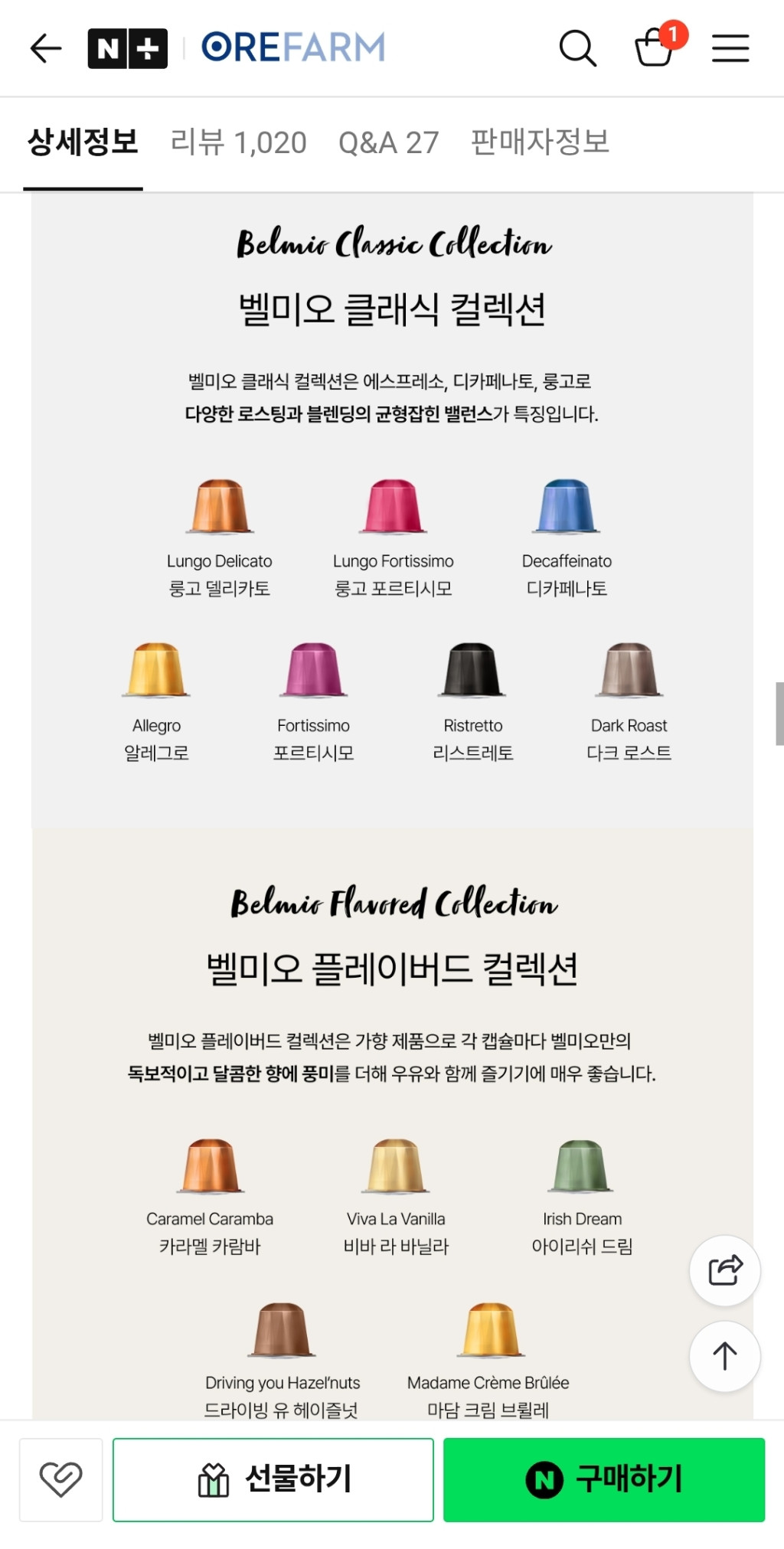Open the N+ Naver Plus store logo
This screenshot has width=784, height=1549.
(128, 49)
